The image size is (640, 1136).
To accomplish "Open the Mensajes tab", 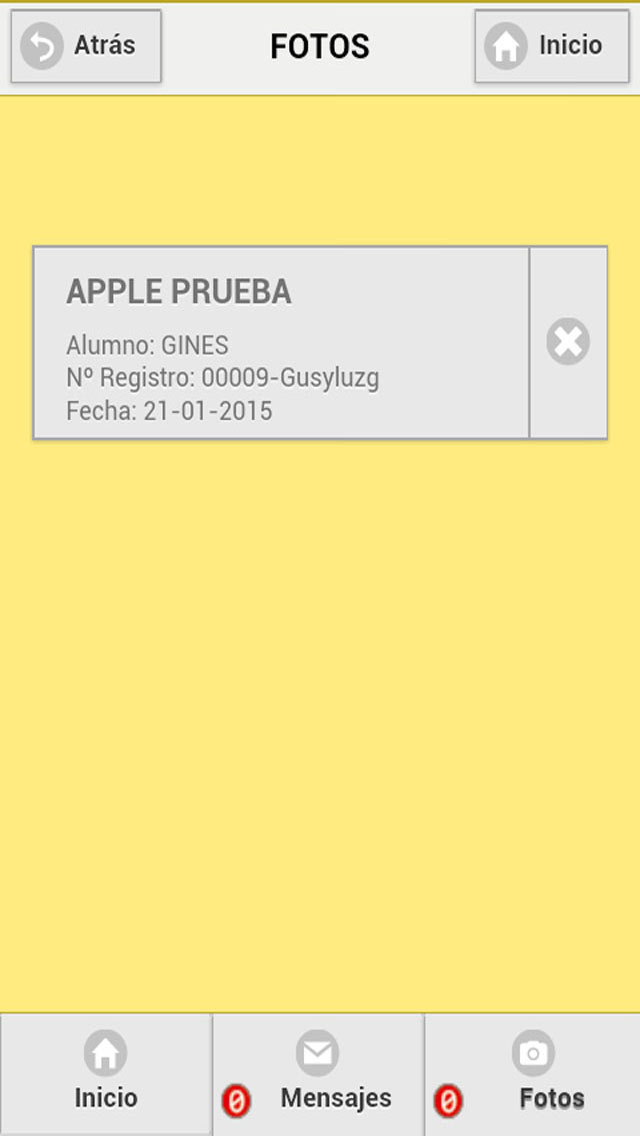I will (x=318, y=1074).
